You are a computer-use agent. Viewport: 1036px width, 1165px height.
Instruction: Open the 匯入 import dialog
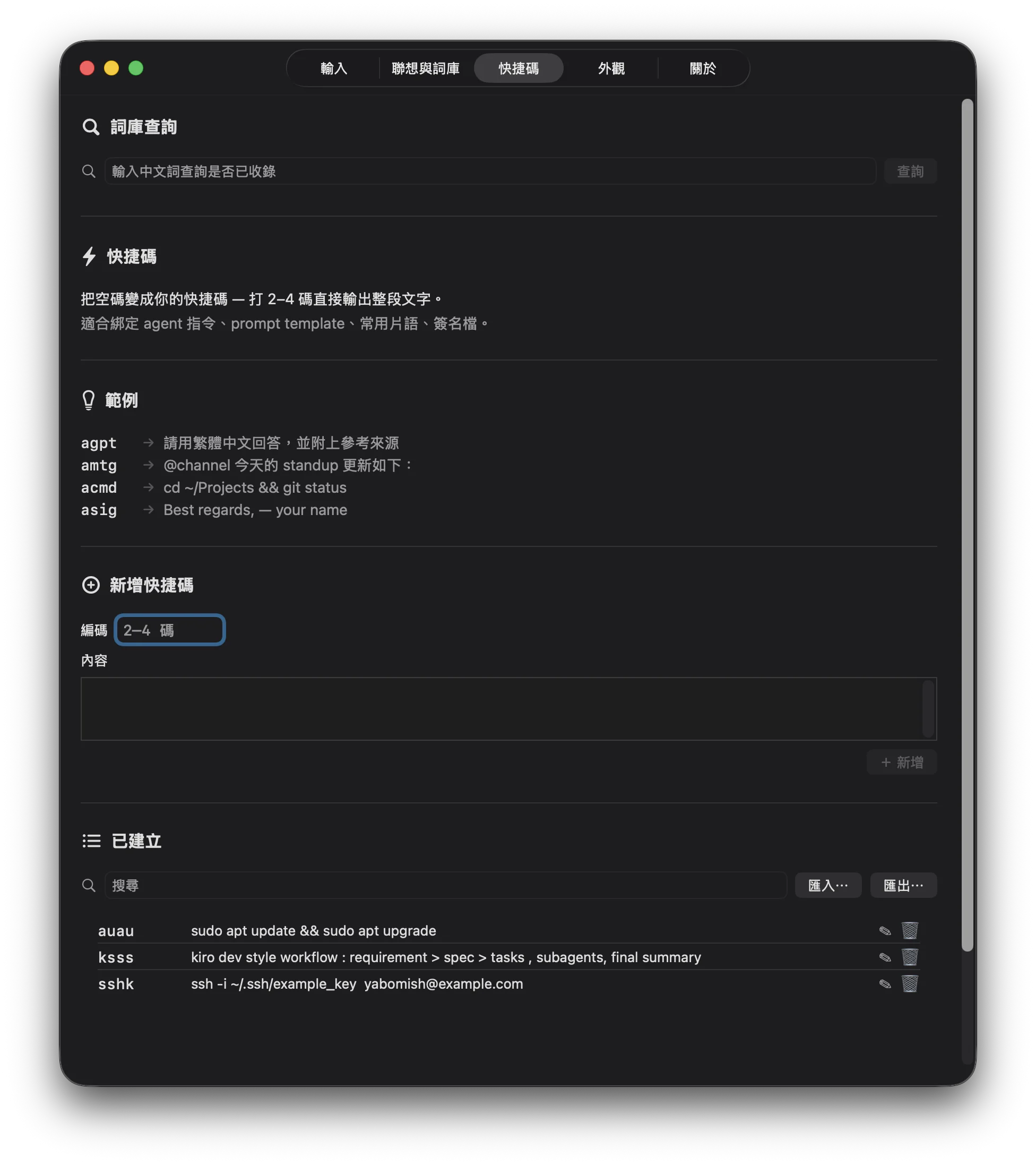pyautogui.click(x=827, y=885)
